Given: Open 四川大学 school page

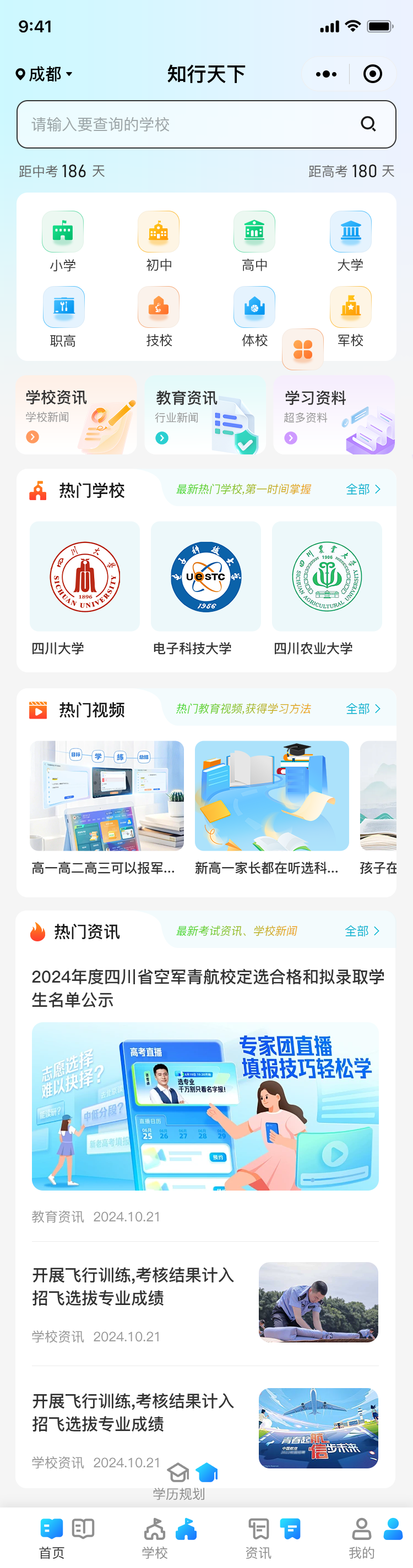Looking at the screenshot, I should [x=85, y=588].
